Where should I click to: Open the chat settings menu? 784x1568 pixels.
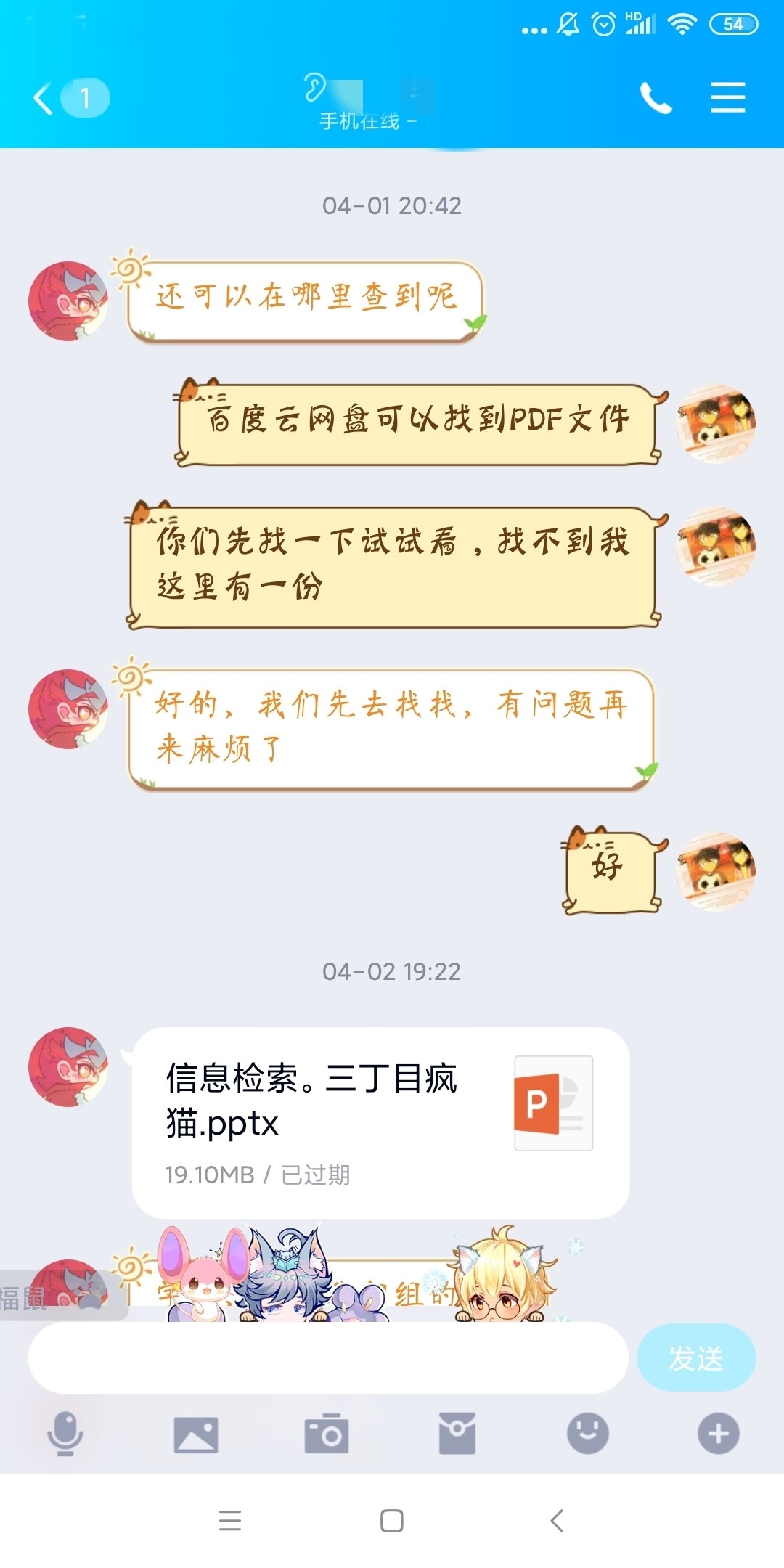coord(727,97)
